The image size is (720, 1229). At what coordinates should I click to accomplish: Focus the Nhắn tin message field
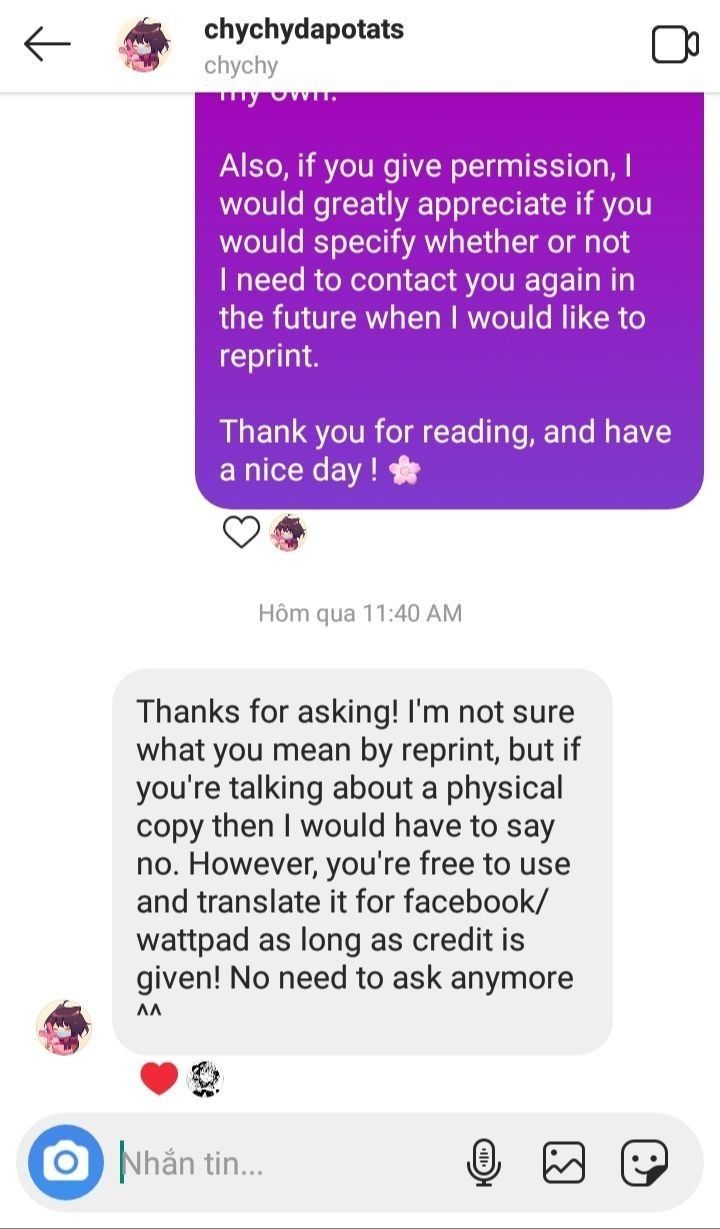coord(280,1163)
